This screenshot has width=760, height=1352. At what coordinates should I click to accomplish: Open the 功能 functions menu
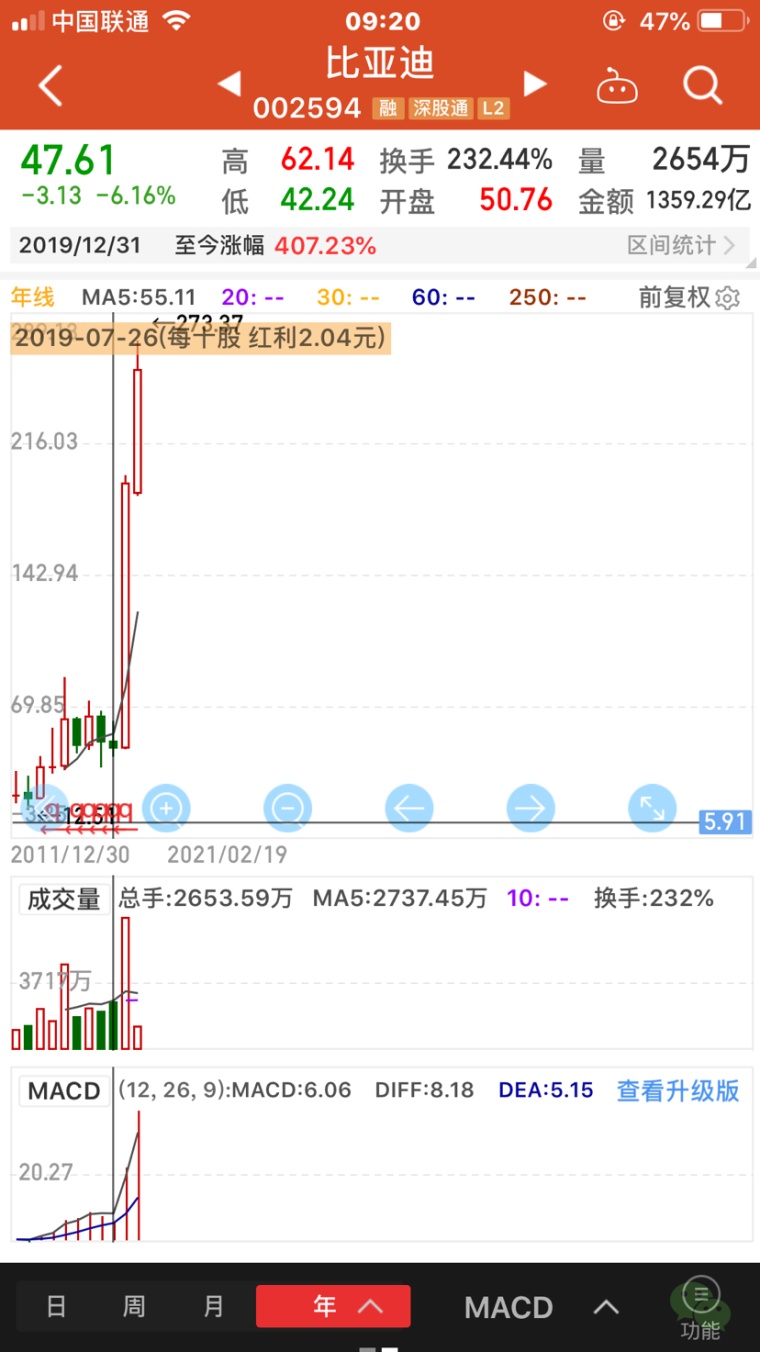[x=700, y=1308]
